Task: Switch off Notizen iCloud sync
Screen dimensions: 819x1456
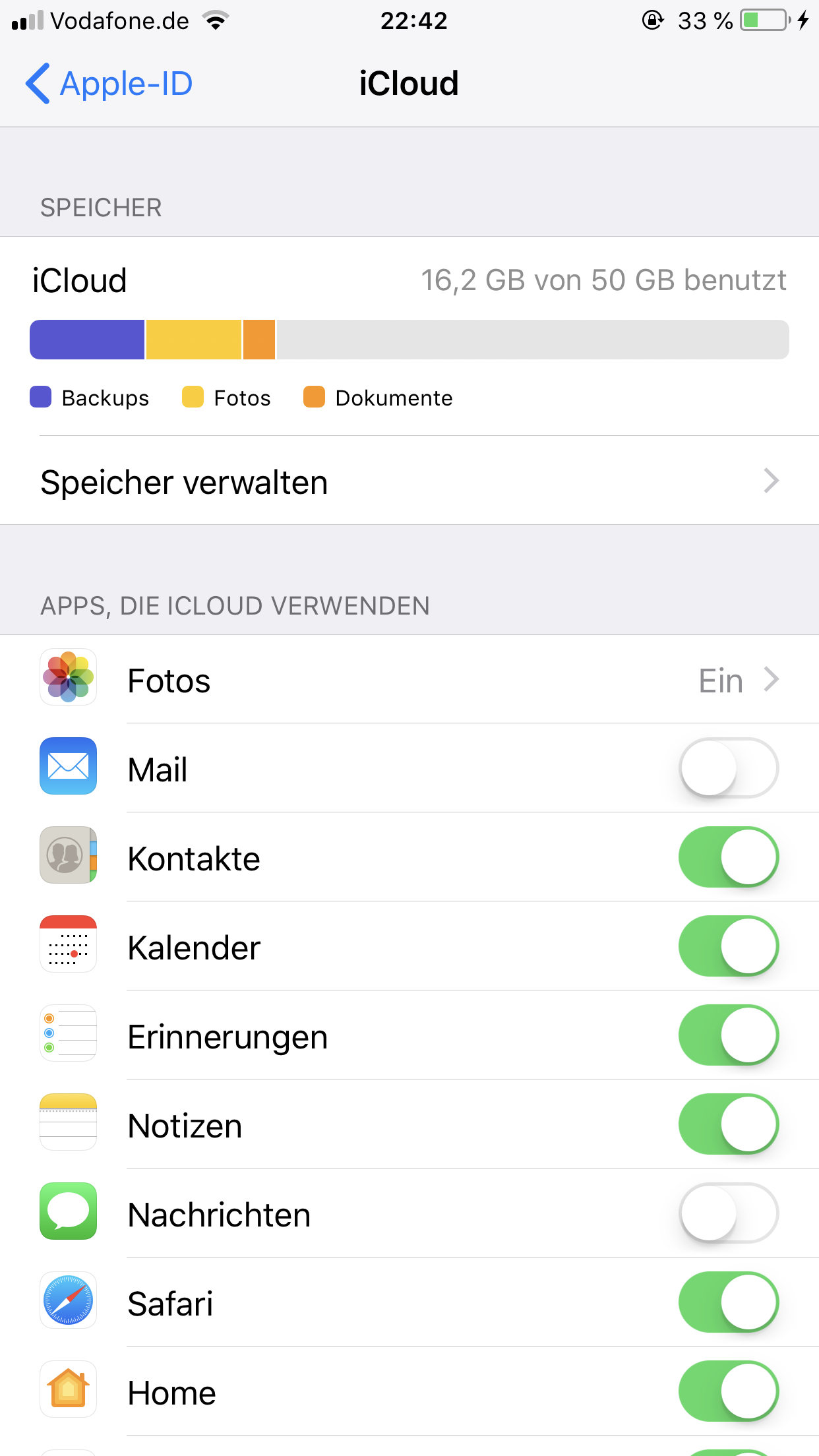Action: (x=728, y=1124)
